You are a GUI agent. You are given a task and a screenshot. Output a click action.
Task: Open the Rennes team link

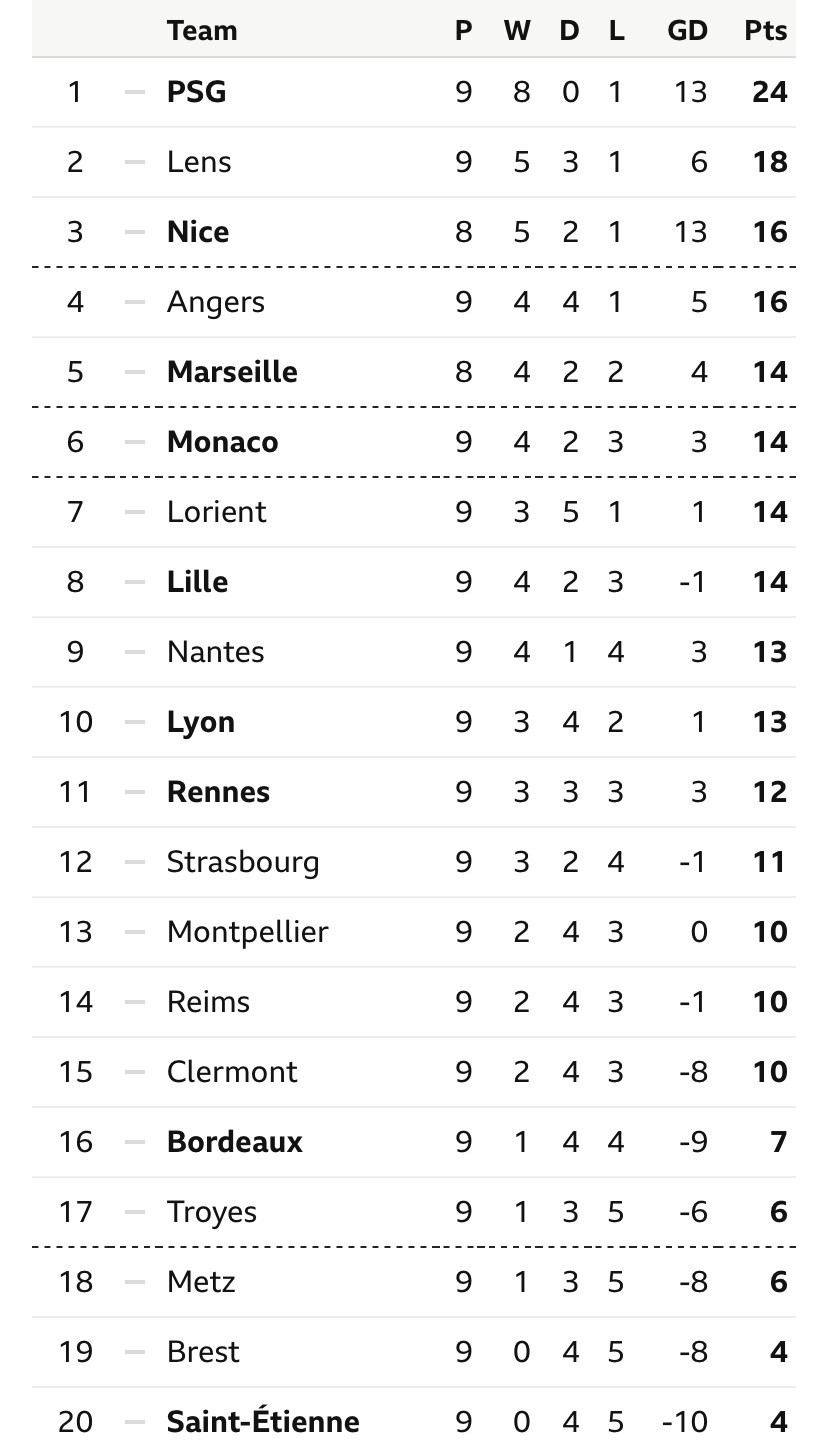coord(218,792)
